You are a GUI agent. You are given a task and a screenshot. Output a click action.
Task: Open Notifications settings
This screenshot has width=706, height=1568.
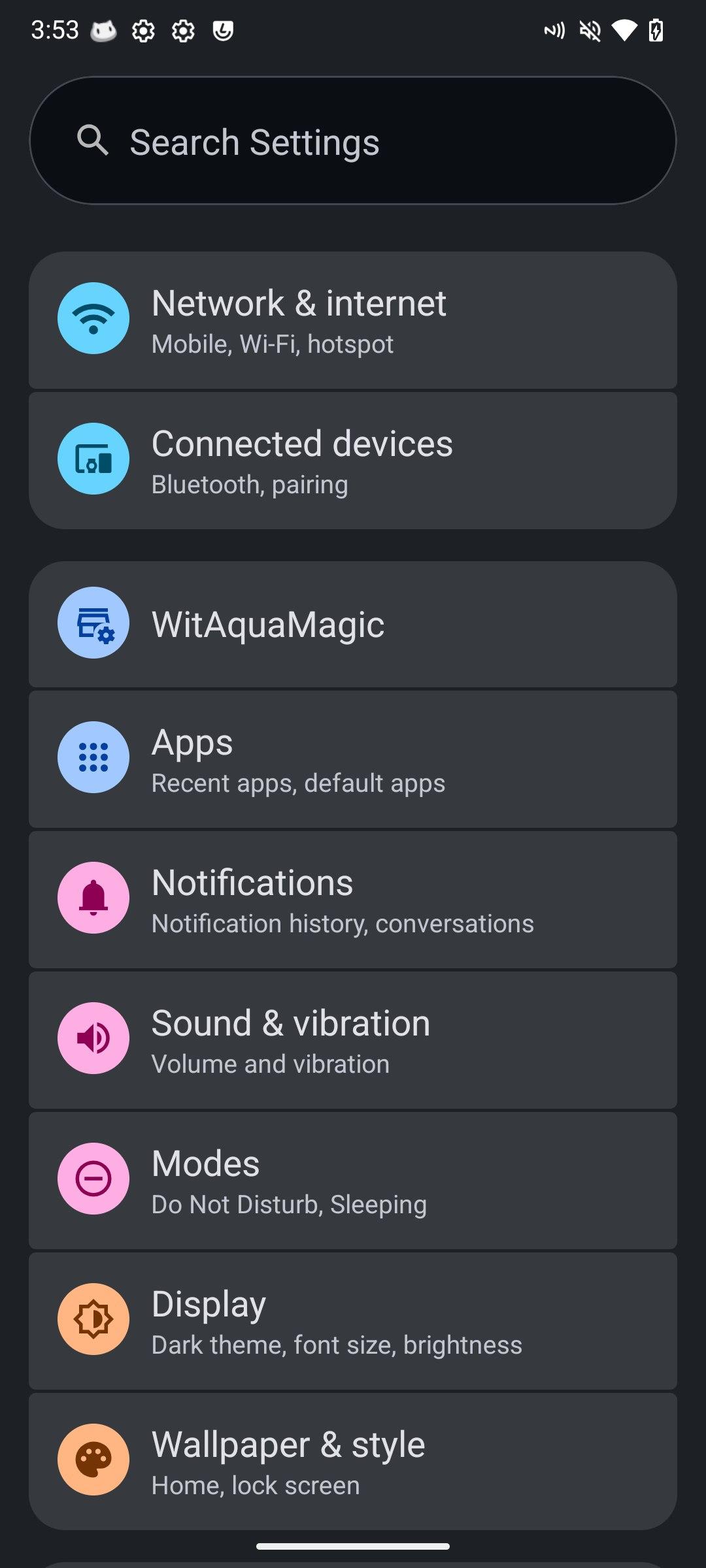click(353, 900)
